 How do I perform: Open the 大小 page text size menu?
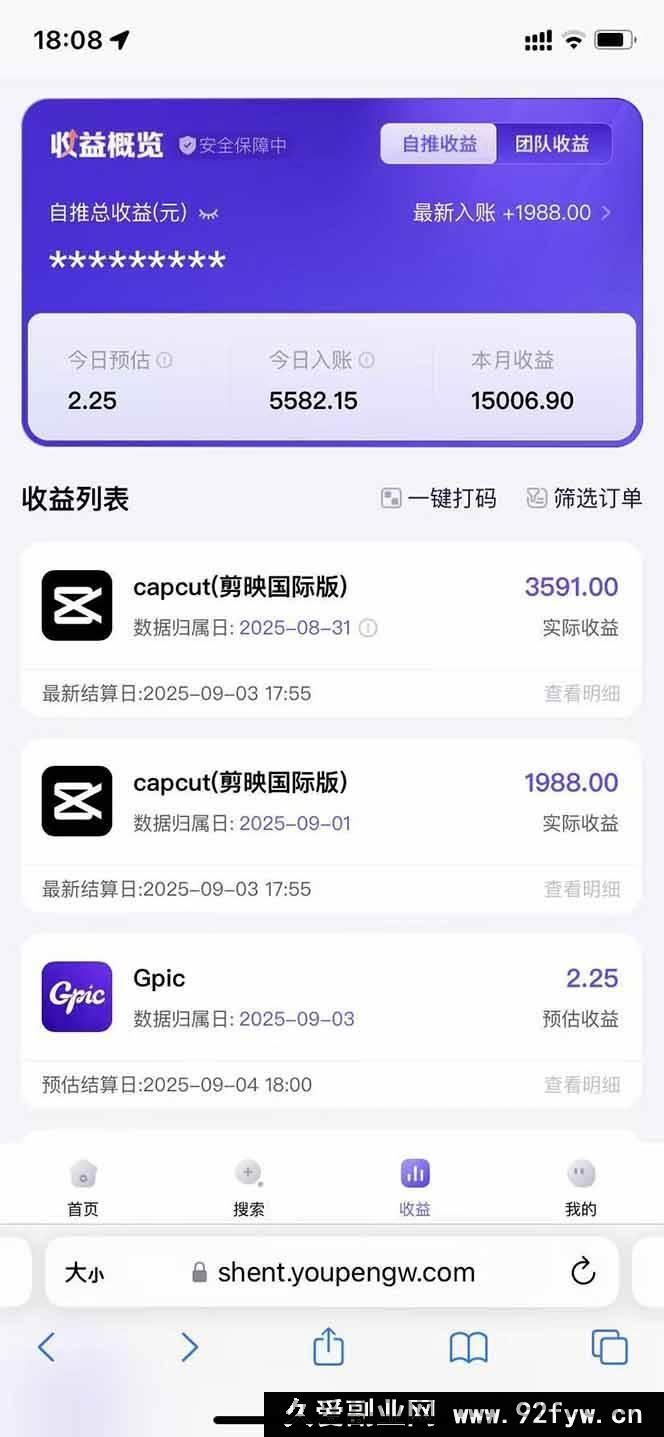[85, 1273]
